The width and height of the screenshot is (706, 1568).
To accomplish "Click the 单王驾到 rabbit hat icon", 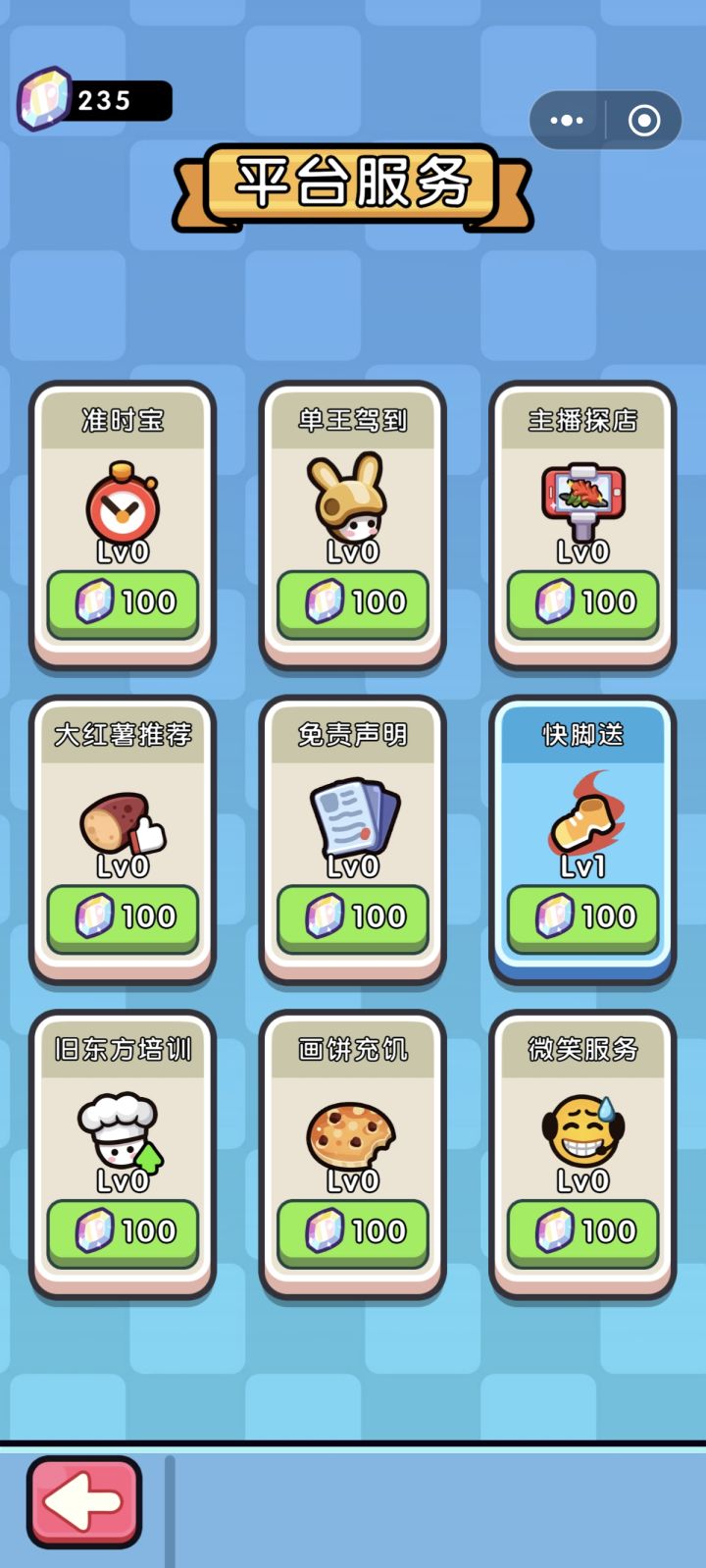I will click(351, 502).
